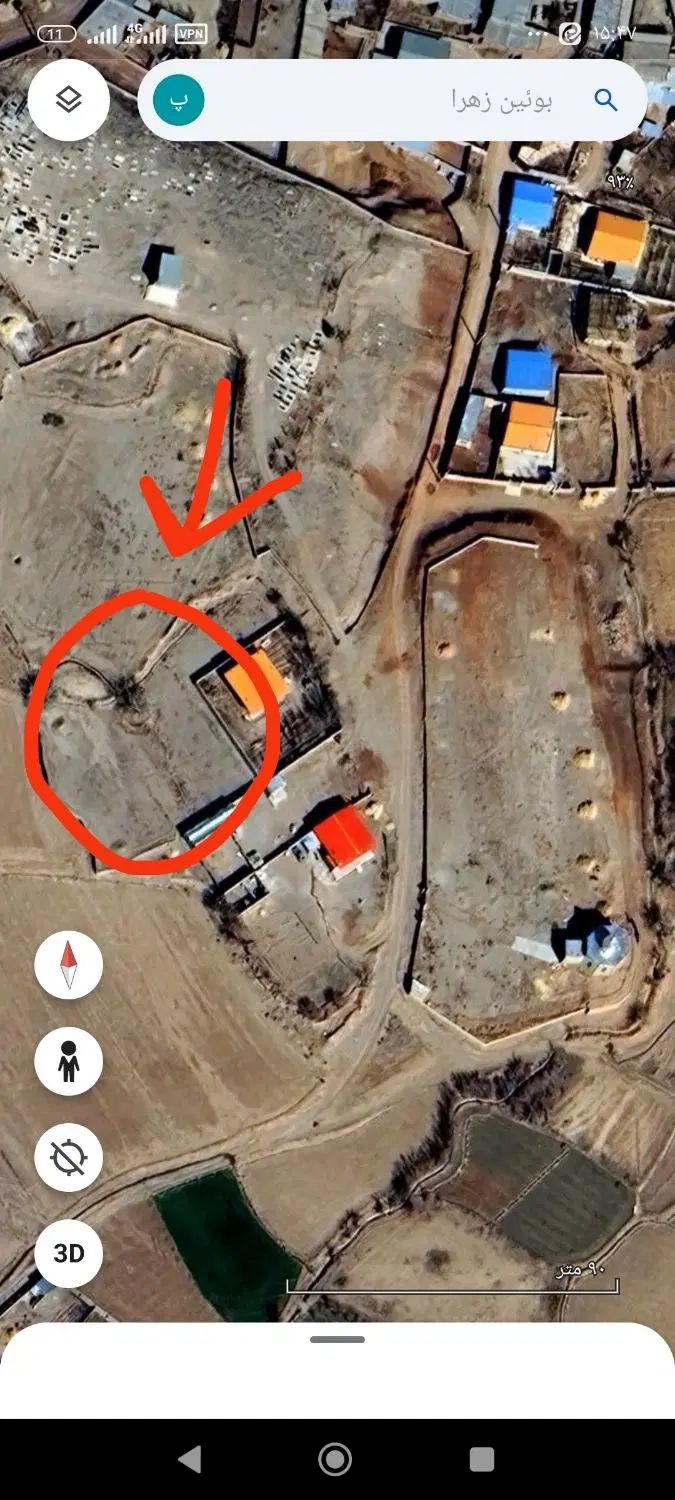Image resolution: width=675 pixels, height=1500 pixels.
Task: Reset map orientation with compass
Action: point(68,965)
